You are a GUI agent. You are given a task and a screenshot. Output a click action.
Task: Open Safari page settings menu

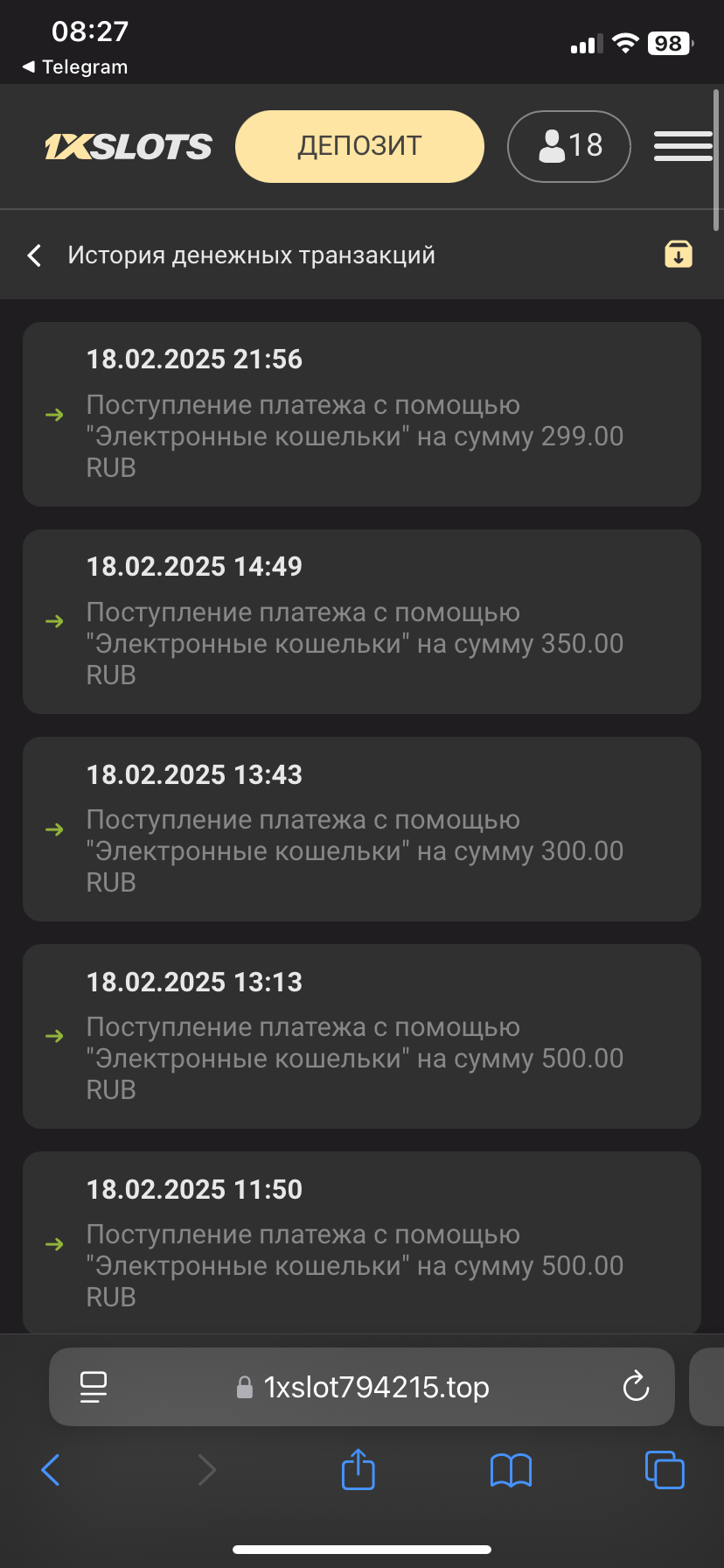tap(94, 1387)
